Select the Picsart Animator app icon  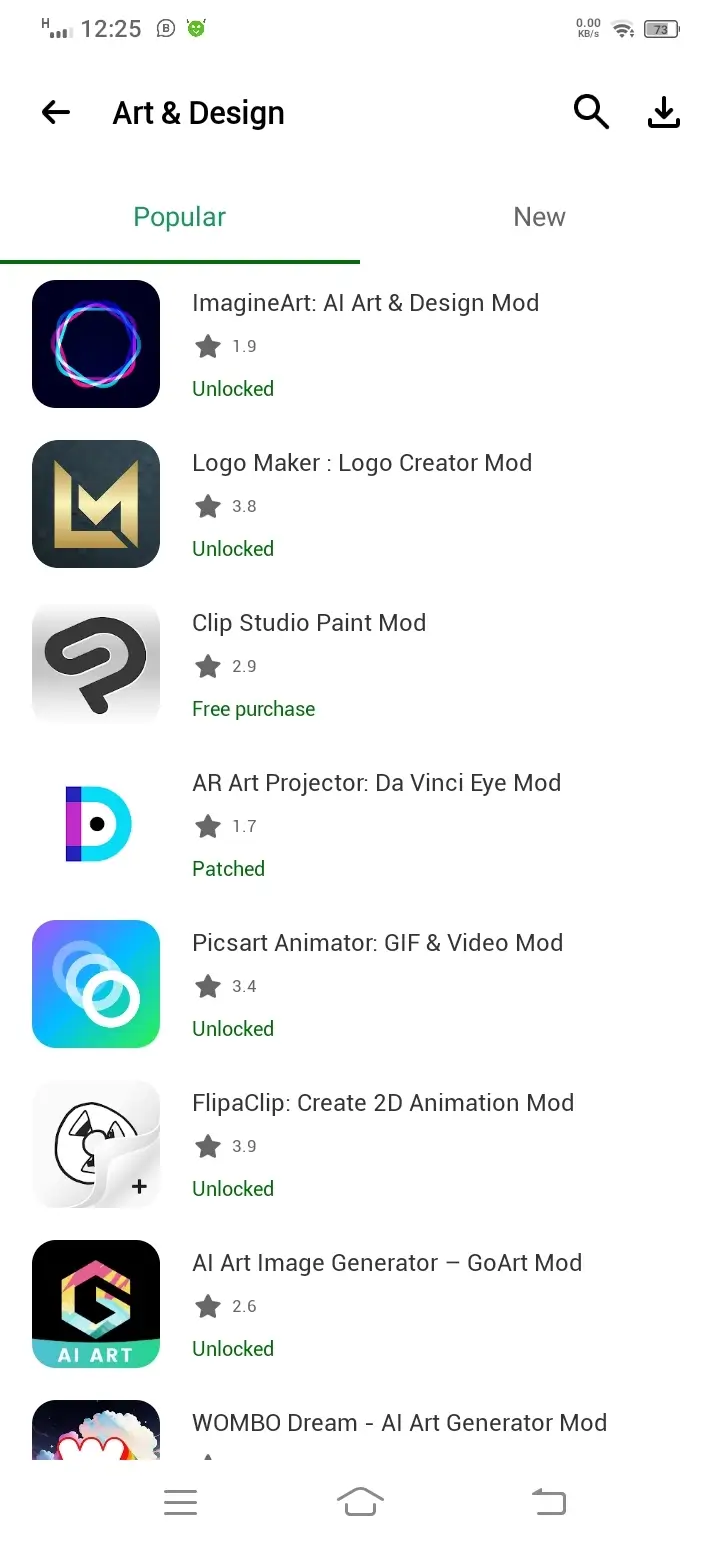(96, 983)
